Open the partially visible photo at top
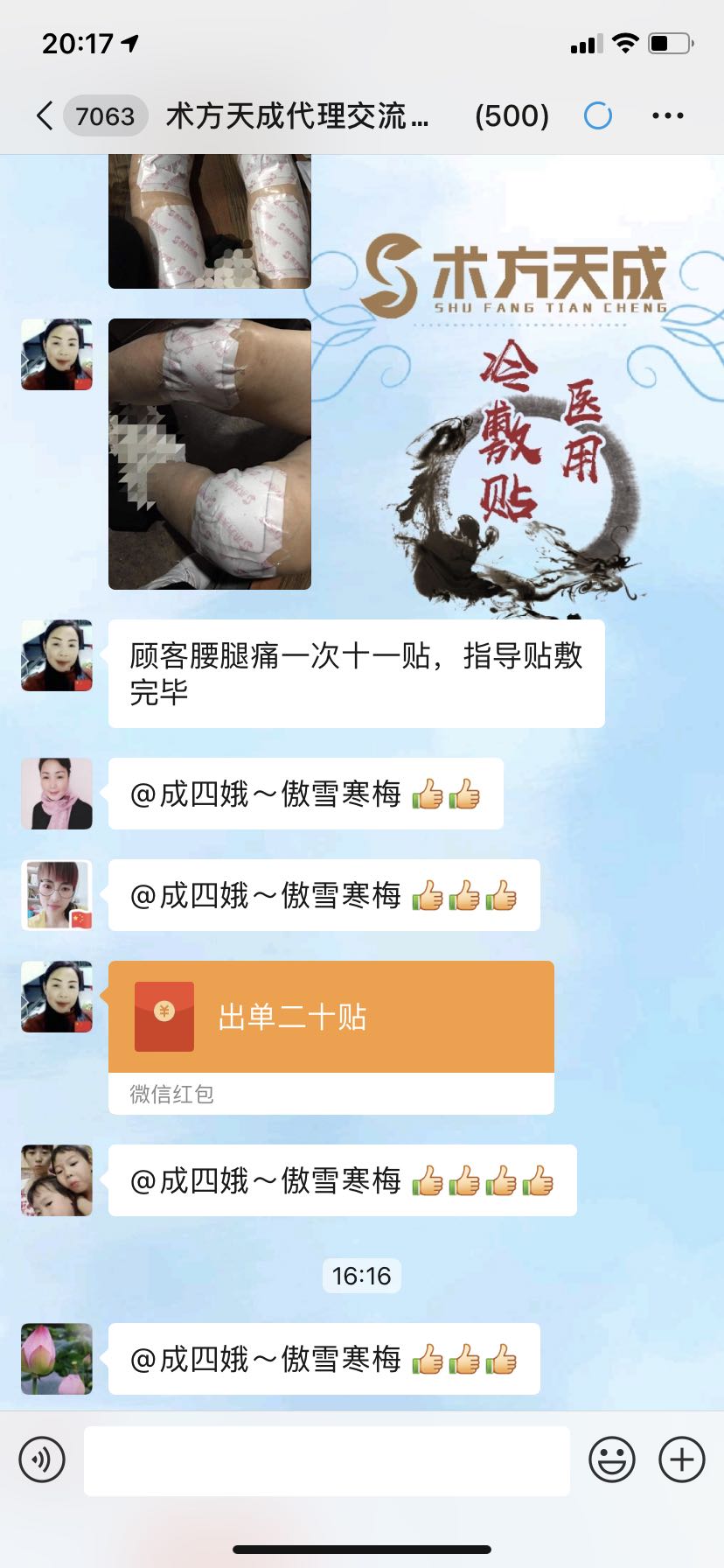Screen dimensions: 724x1568 click(x=210, y=220)
